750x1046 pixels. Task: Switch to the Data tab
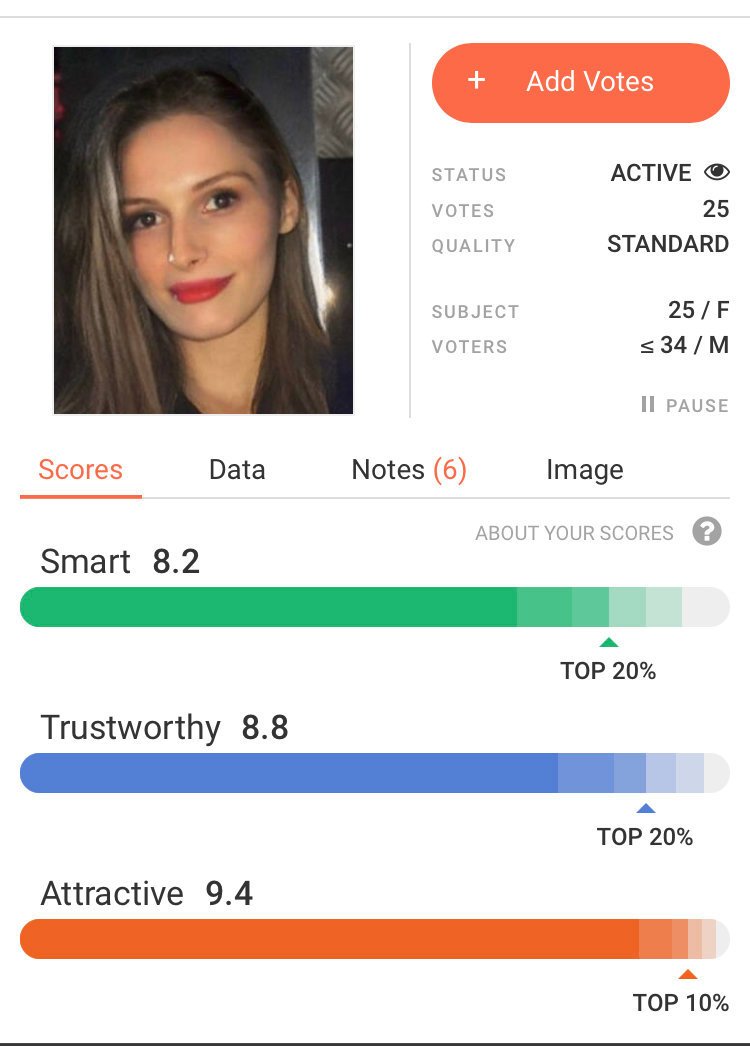(x=237, y=470)
